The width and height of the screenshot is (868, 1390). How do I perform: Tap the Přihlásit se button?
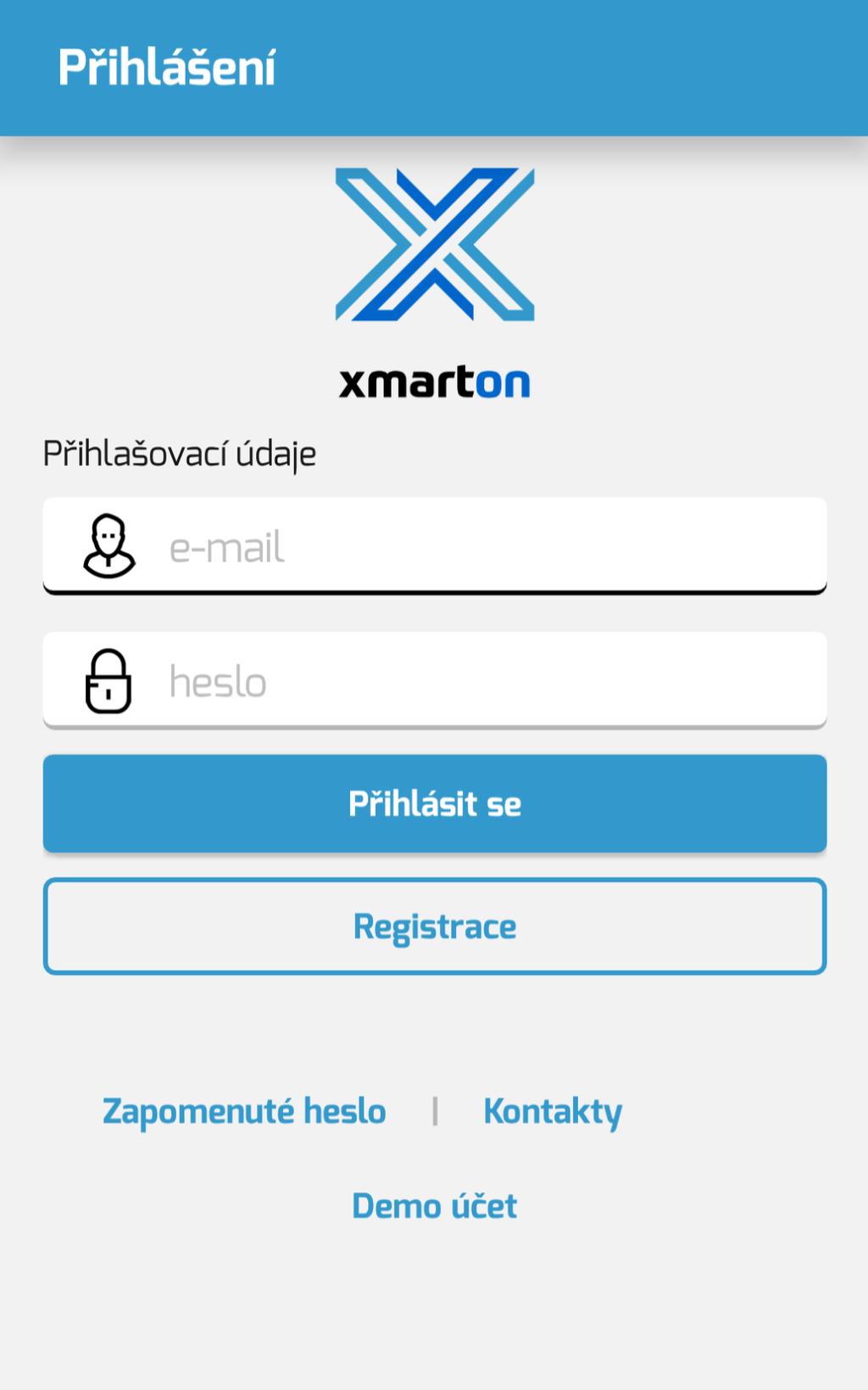click(434, 803)
